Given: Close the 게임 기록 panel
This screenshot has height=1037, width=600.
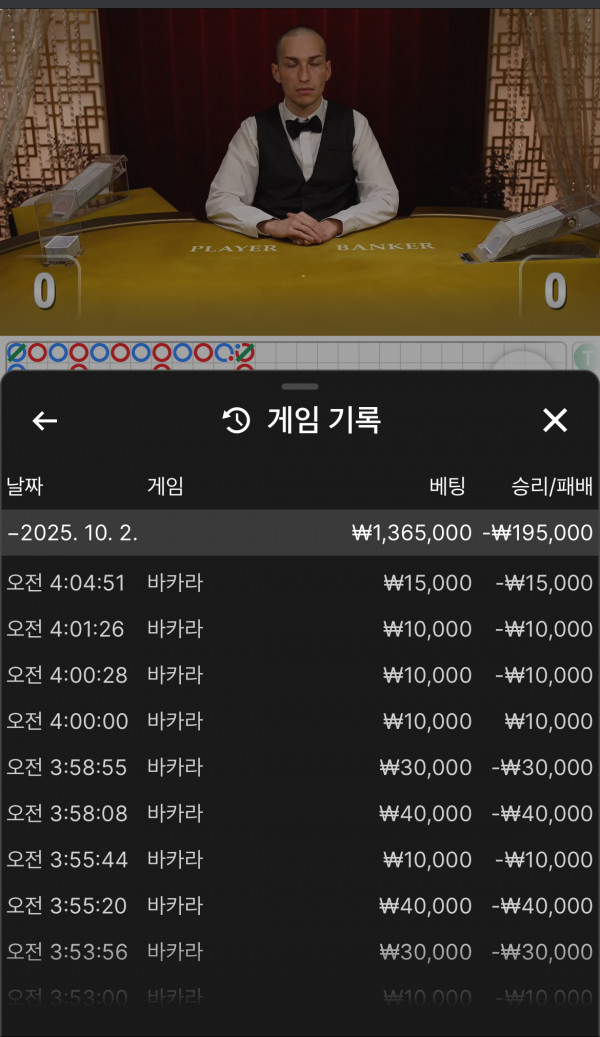Looking at the screenshot, I should [555, 421].
